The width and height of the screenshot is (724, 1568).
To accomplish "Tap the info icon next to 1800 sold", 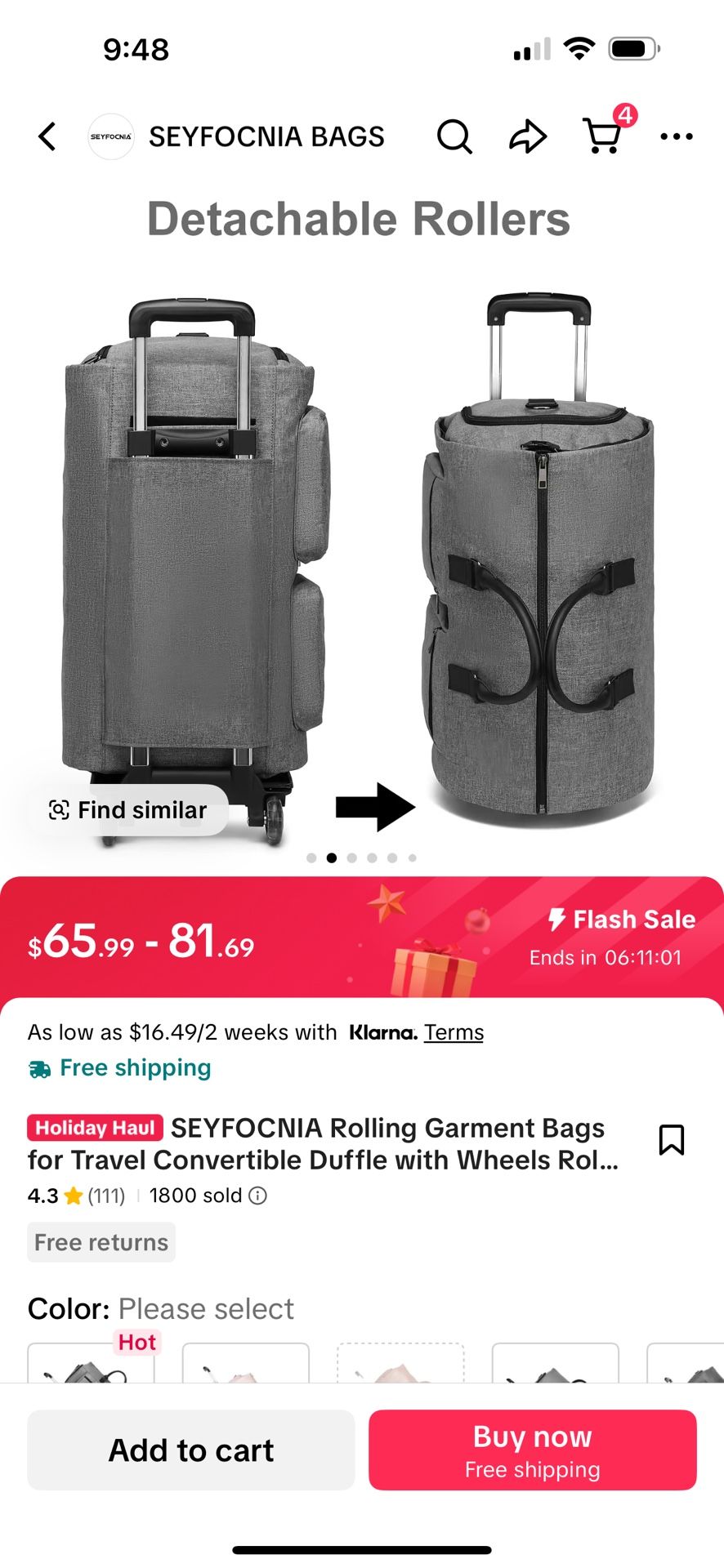I will coord(257,1196).
